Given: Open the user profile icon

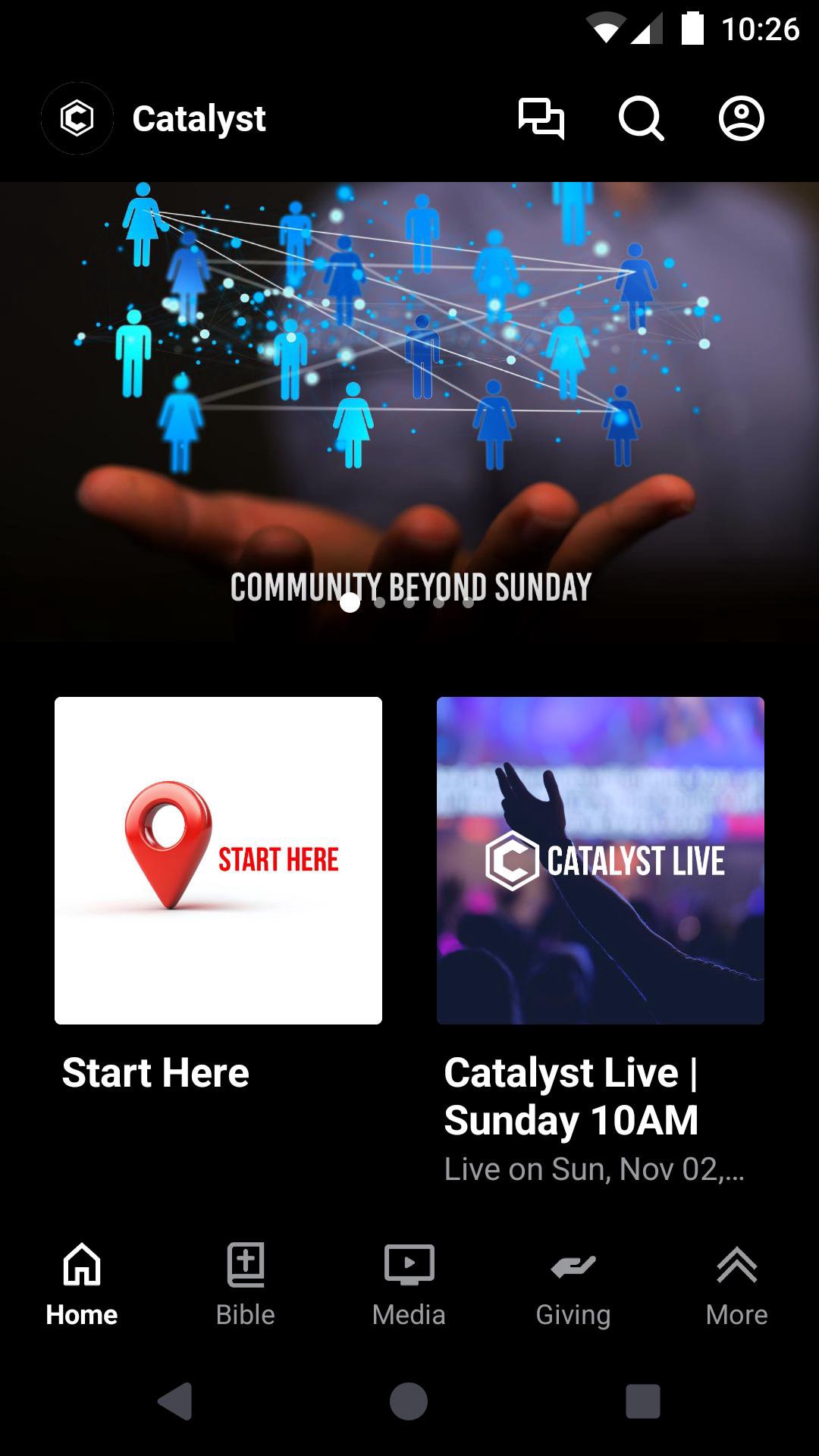Looking at the screenshot, I should (741, 119).
